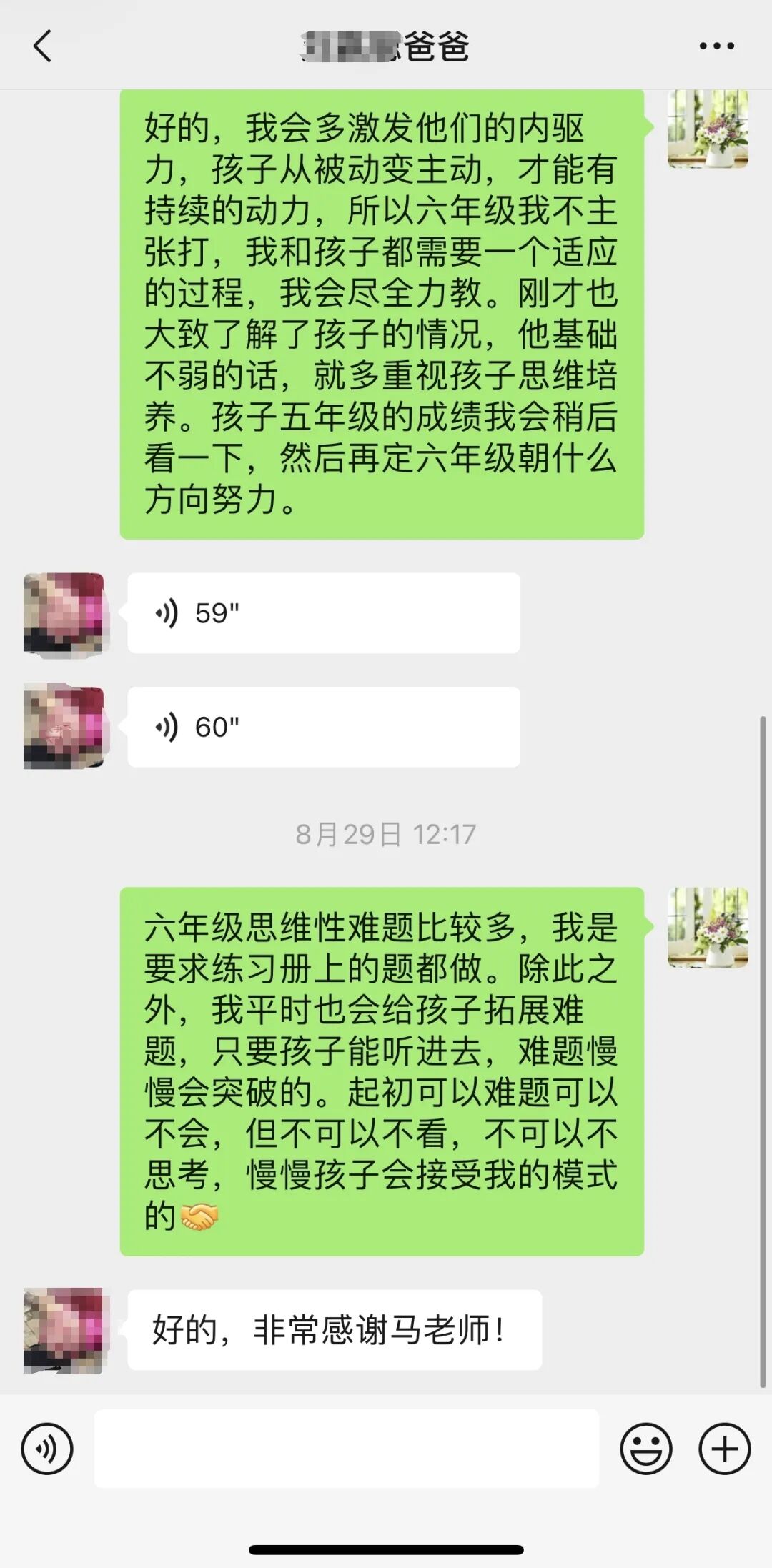Play the 59-second voice message
Image resolution: width=772 pixels, height=1568 pixels.
[323, 613]
